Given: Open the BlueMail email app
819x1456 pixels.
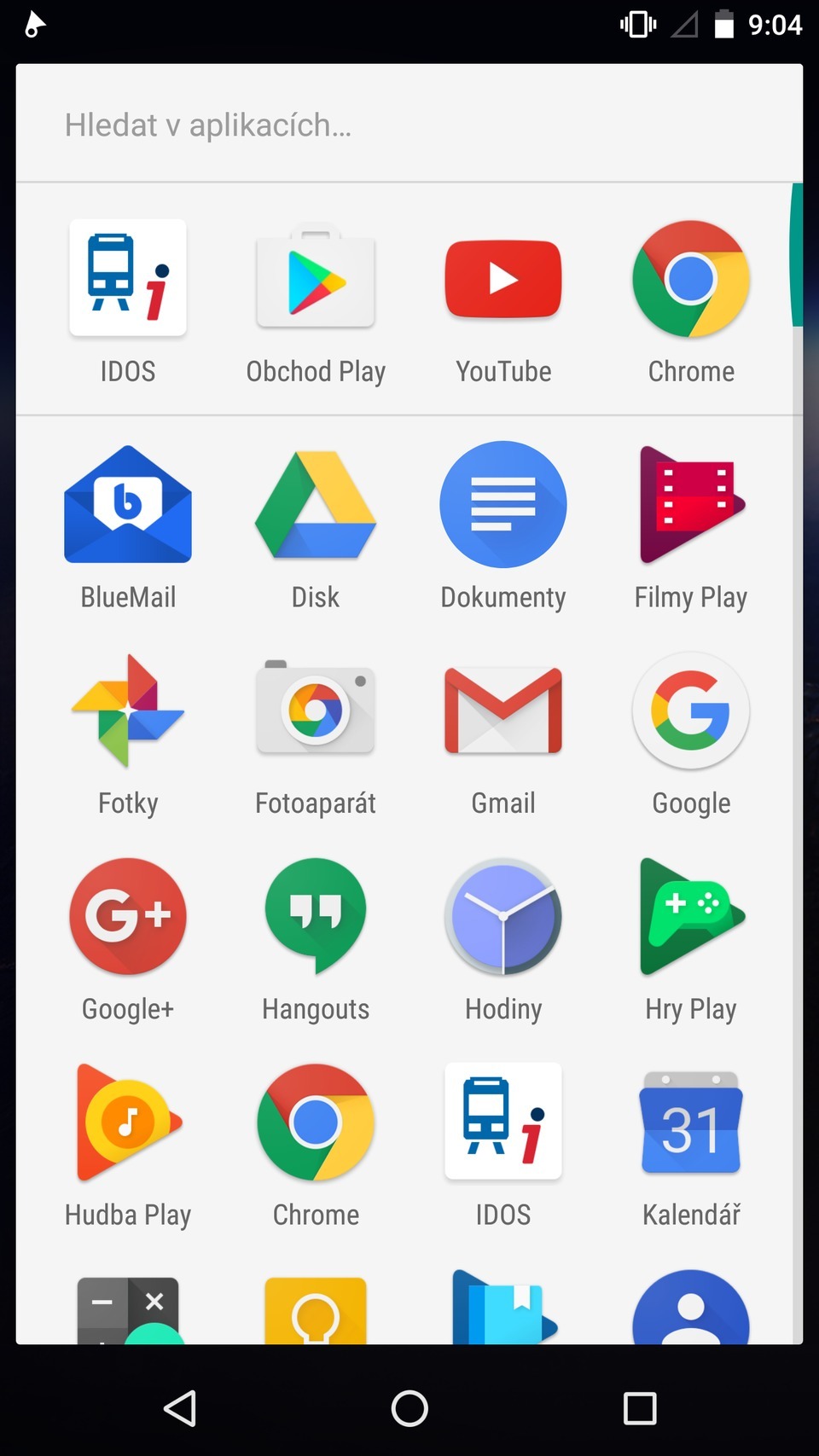Looking at the screenshot, I should coord(127,504).
